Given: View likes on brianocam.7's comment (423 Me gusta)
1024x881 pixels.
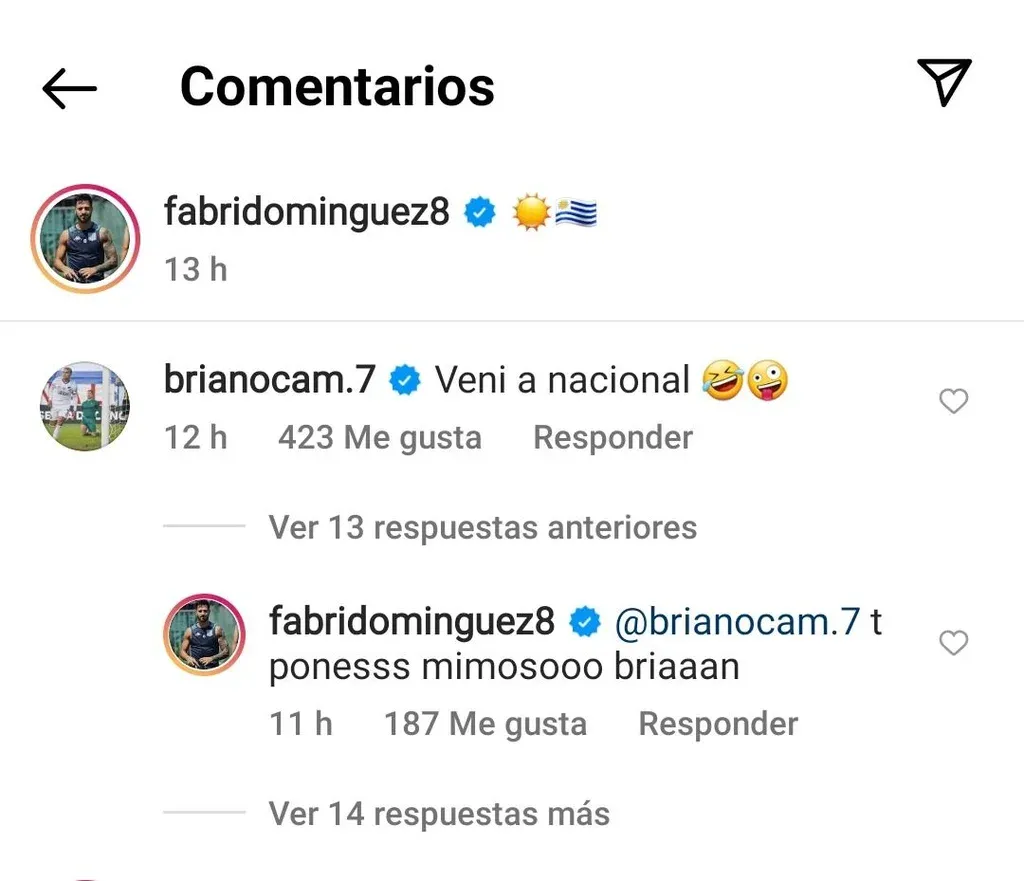Looking at the screenshot, I should point(379,438).
